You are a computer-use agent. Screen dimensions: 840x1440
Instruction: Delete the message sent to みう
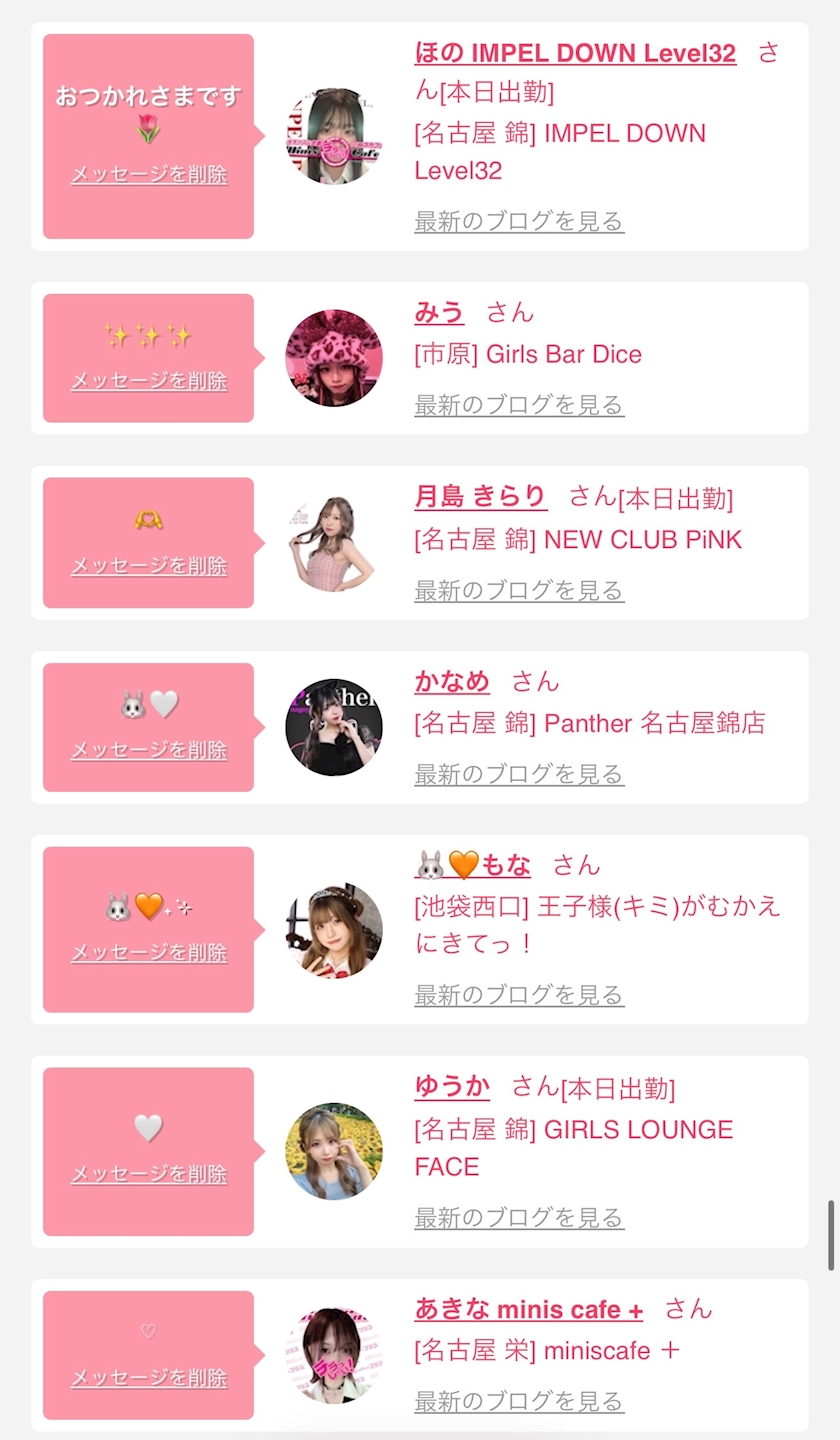pos(149,380)
